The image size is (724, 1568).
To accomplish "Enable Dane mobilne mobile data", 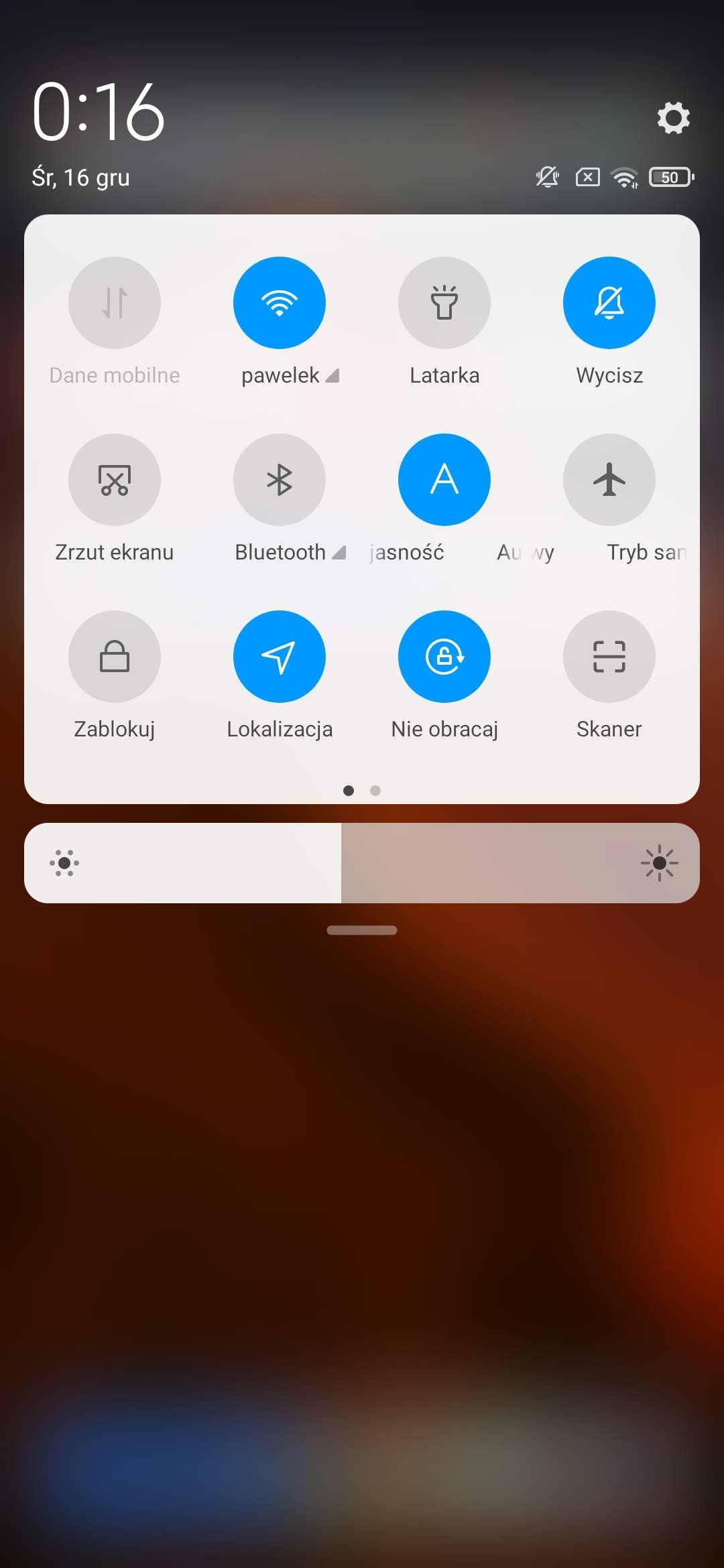I will coord(115,303).
